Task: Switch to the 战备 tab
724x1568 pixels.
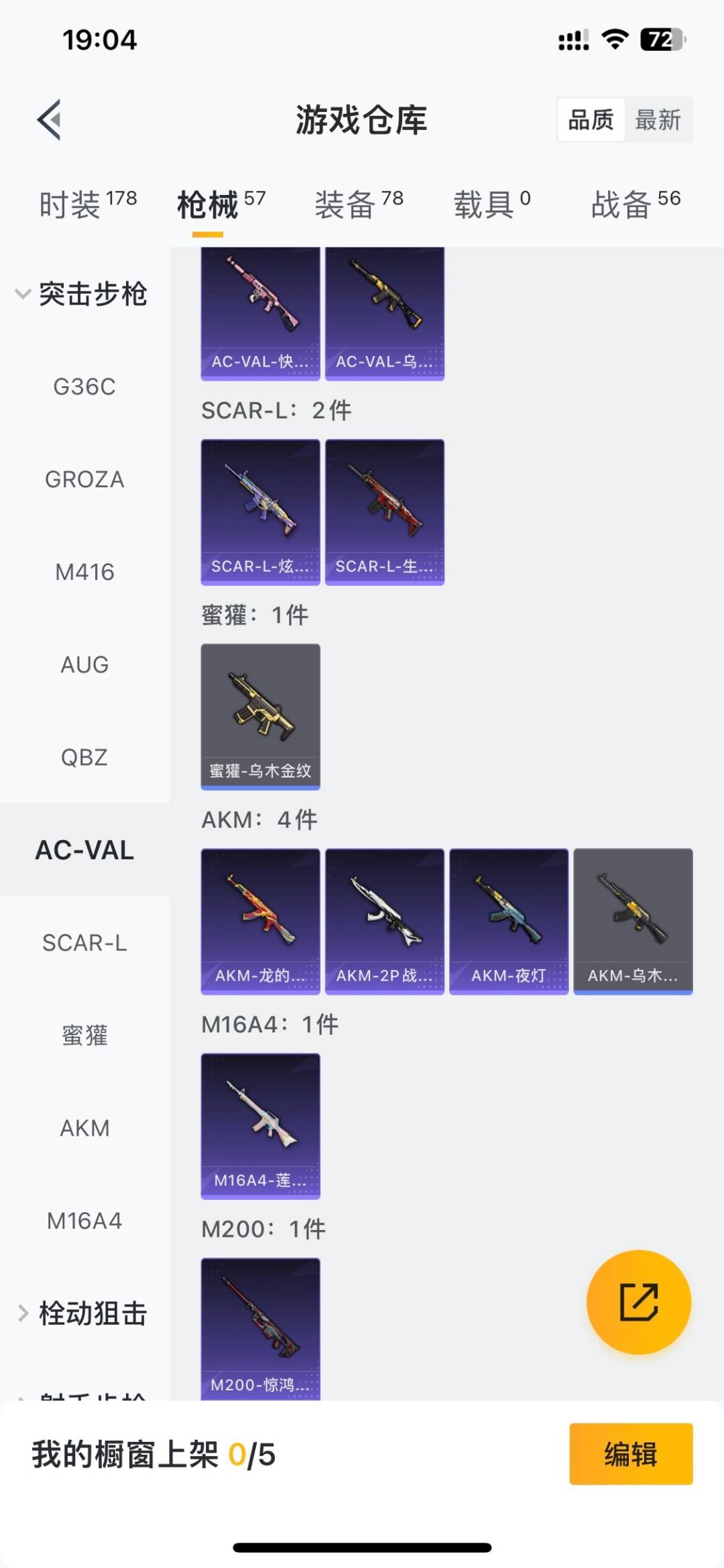Action: (x=635, y=204)
